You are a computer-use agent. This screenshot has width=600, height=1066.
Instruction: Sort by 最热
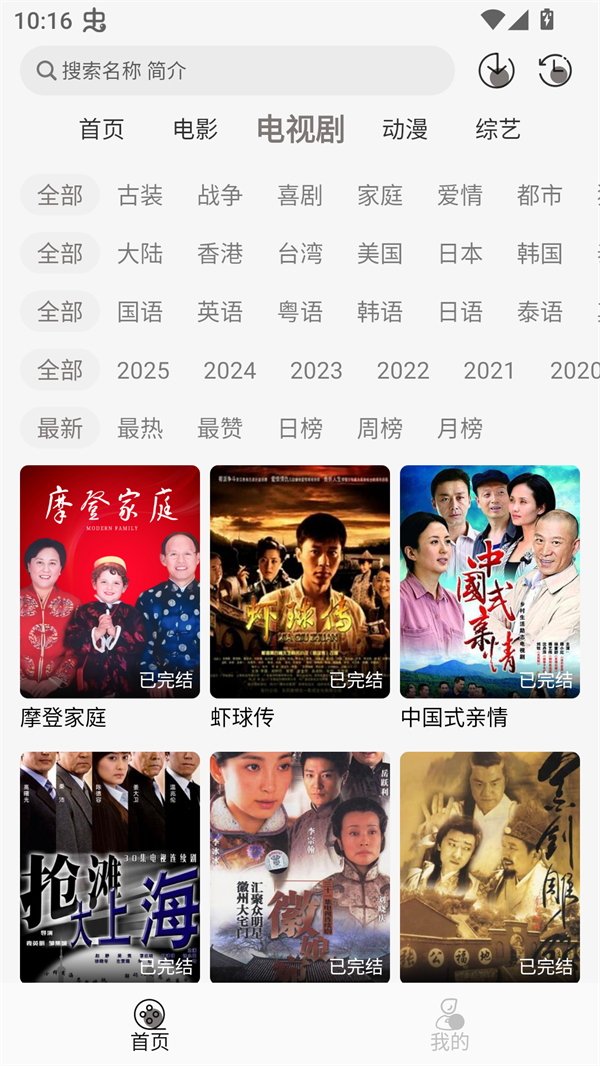[x=140, y=428]
